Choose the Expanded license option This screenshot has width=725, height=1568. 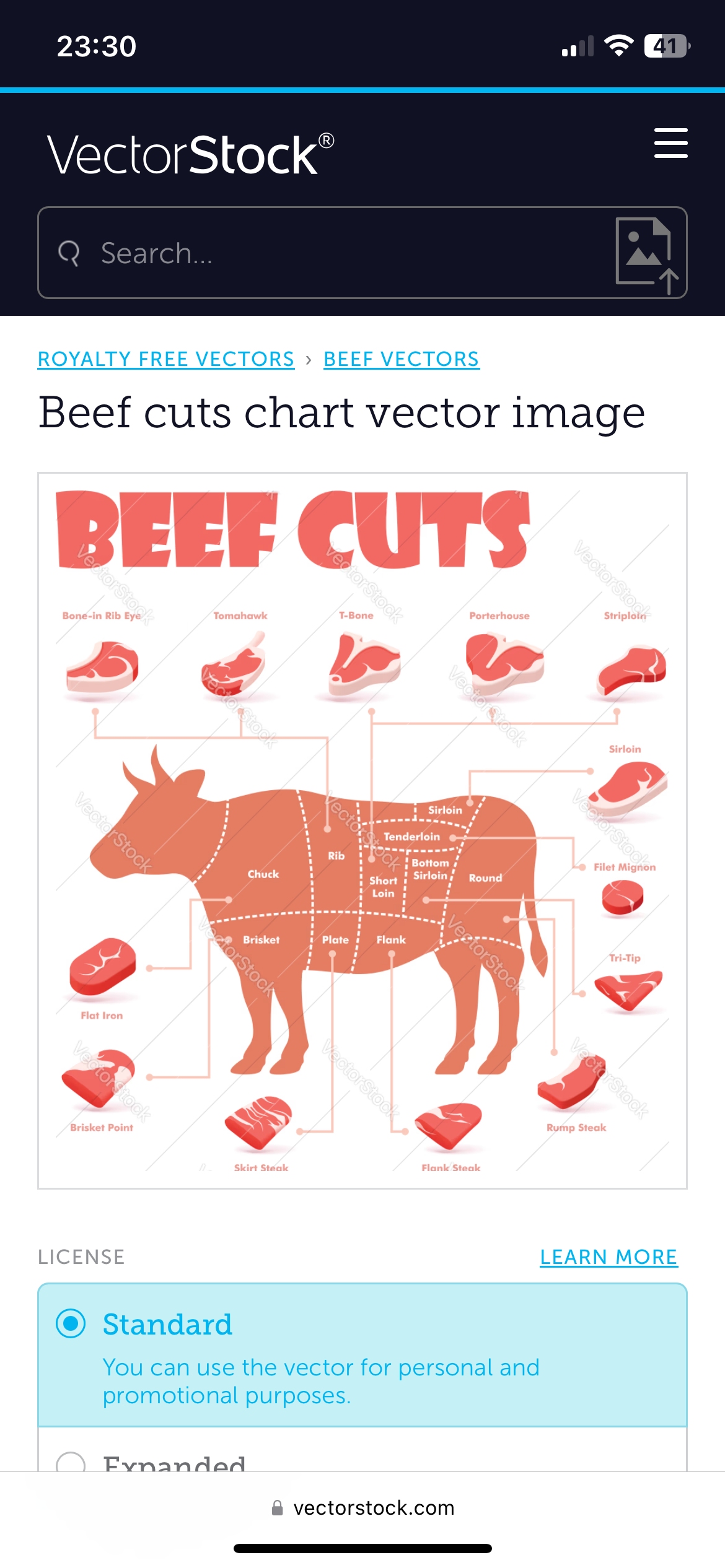71,1463
